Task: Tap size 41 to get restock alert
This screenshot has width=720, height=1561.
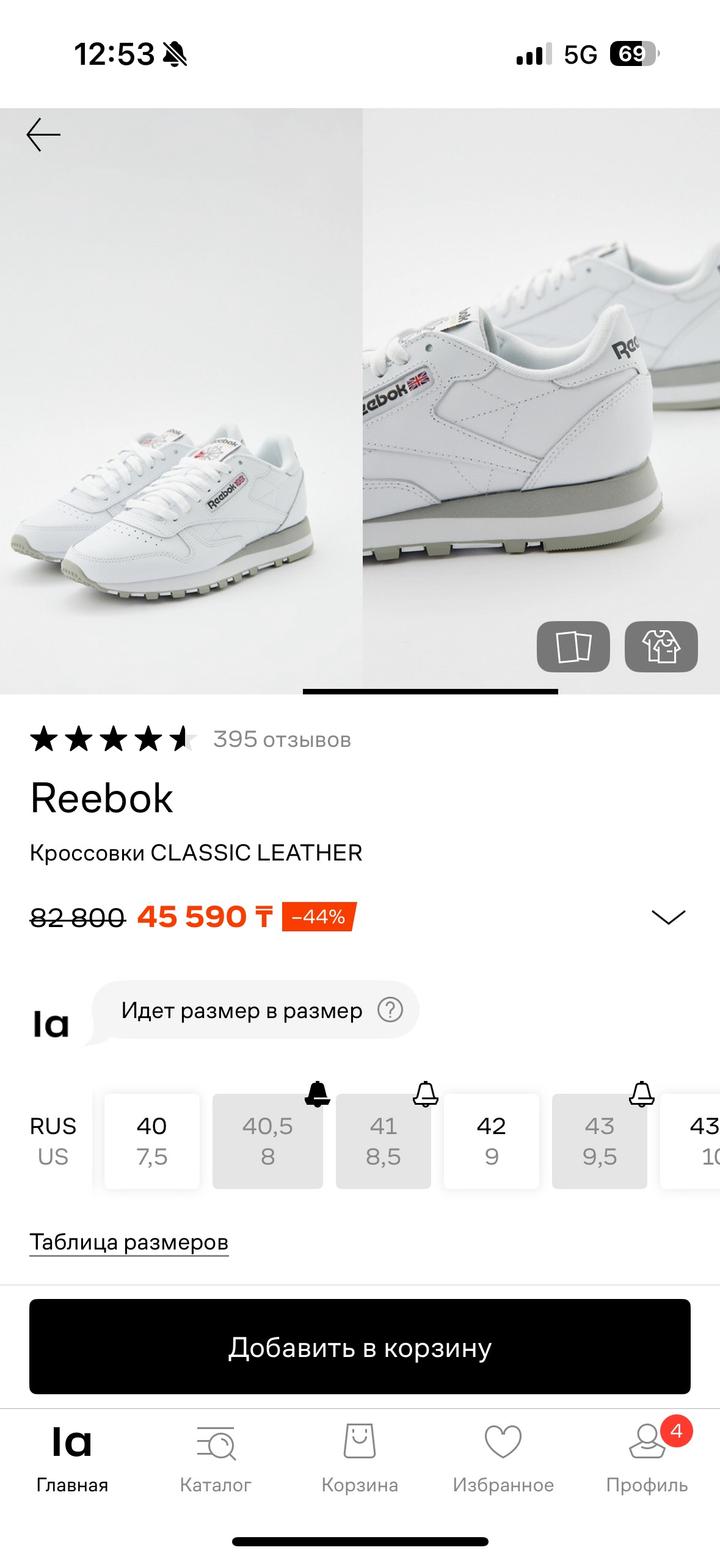Action: pyautogui.click(x=384, y=1141)
